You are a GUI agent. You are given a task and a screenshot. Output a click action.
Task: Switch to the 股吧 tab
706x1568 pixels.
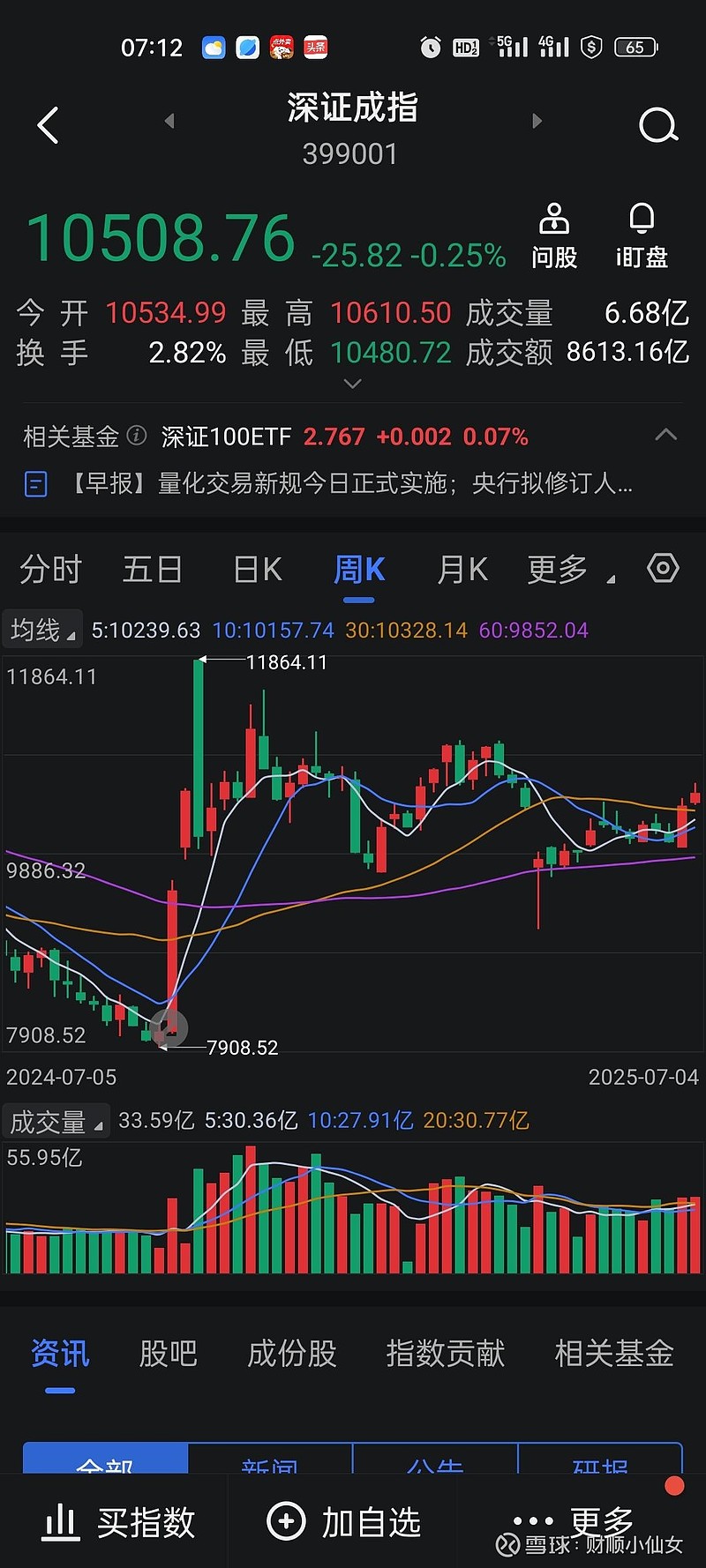coord(169,1354)
